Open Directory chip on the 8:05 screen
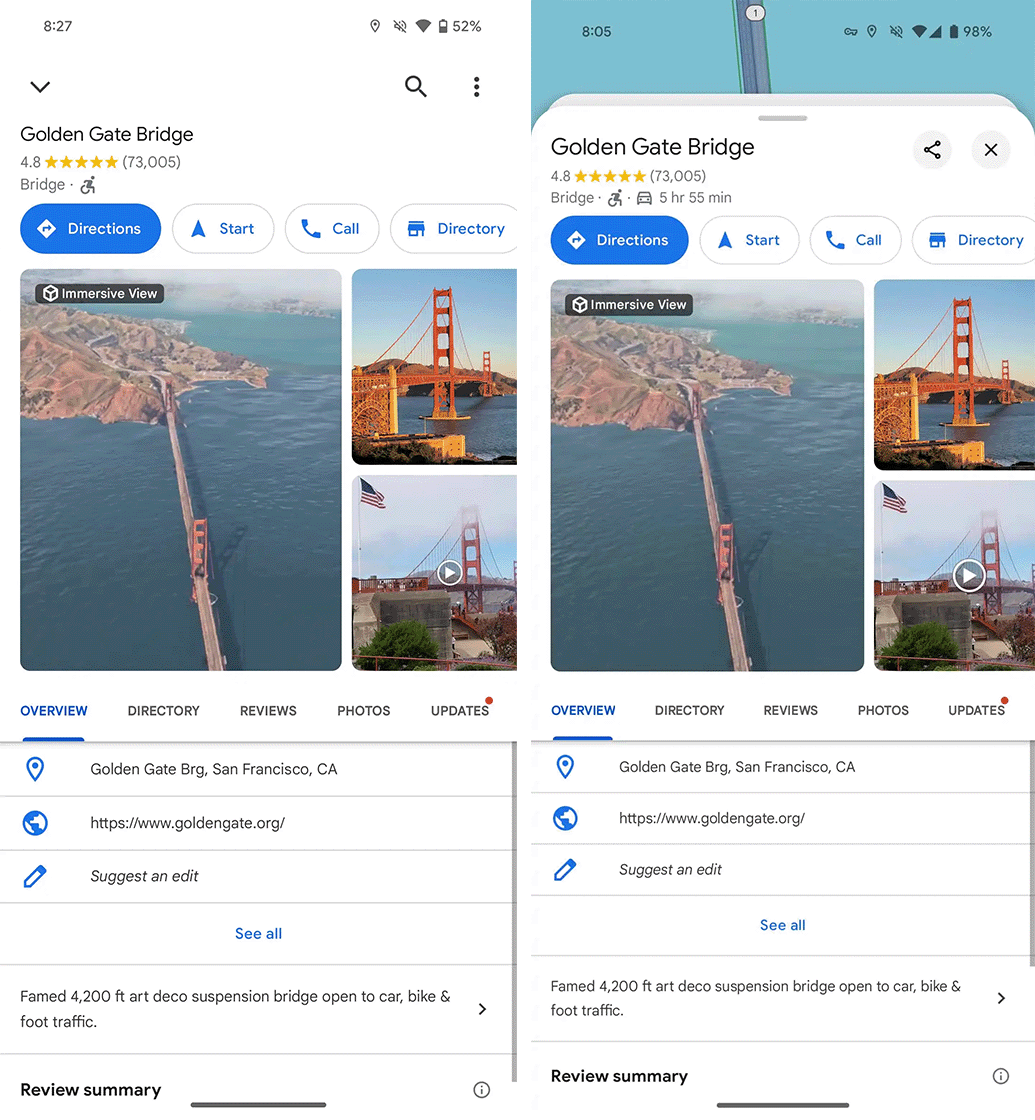This screenshot has width=1035, height=1120. (975, 240)
